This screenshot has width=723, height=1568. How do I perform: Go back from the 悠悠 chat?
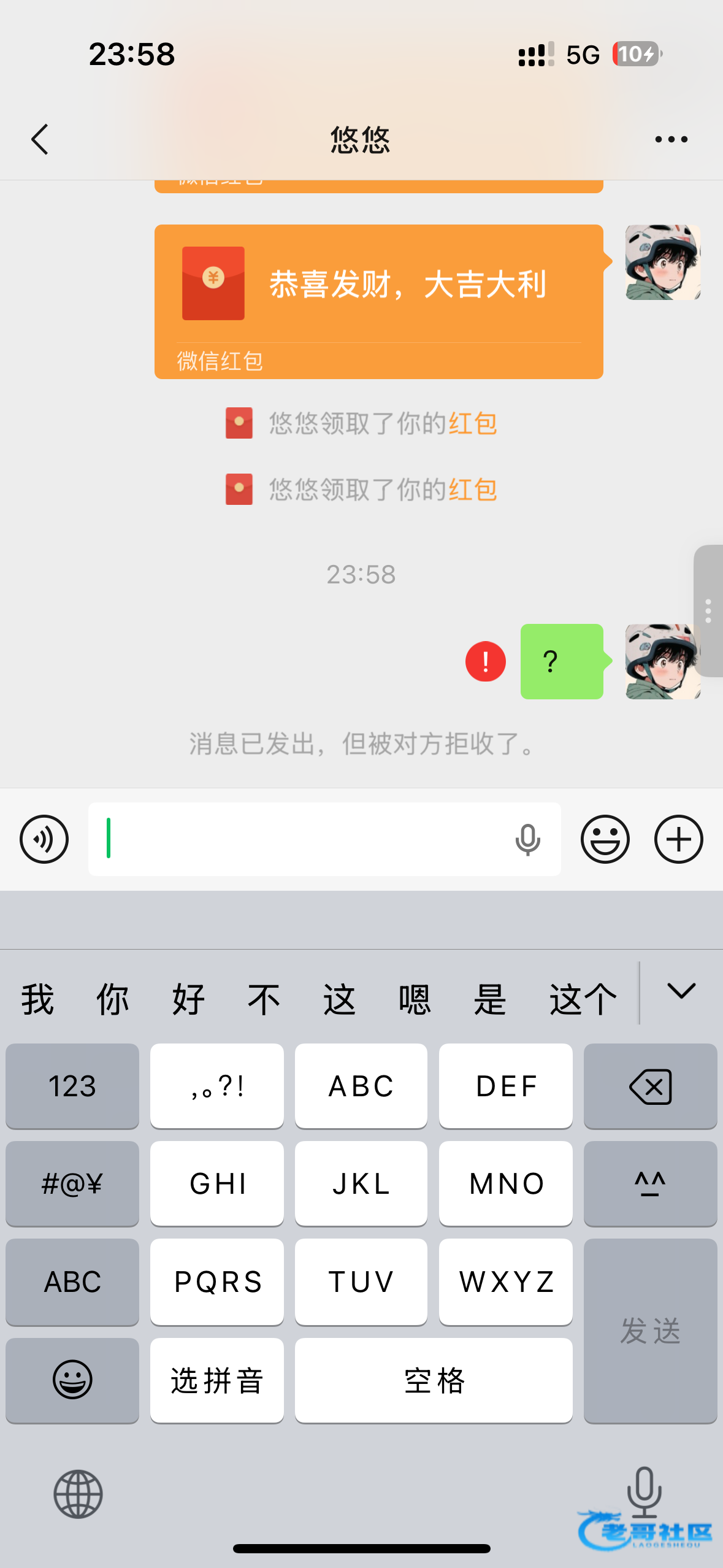(x=40, y=139)
